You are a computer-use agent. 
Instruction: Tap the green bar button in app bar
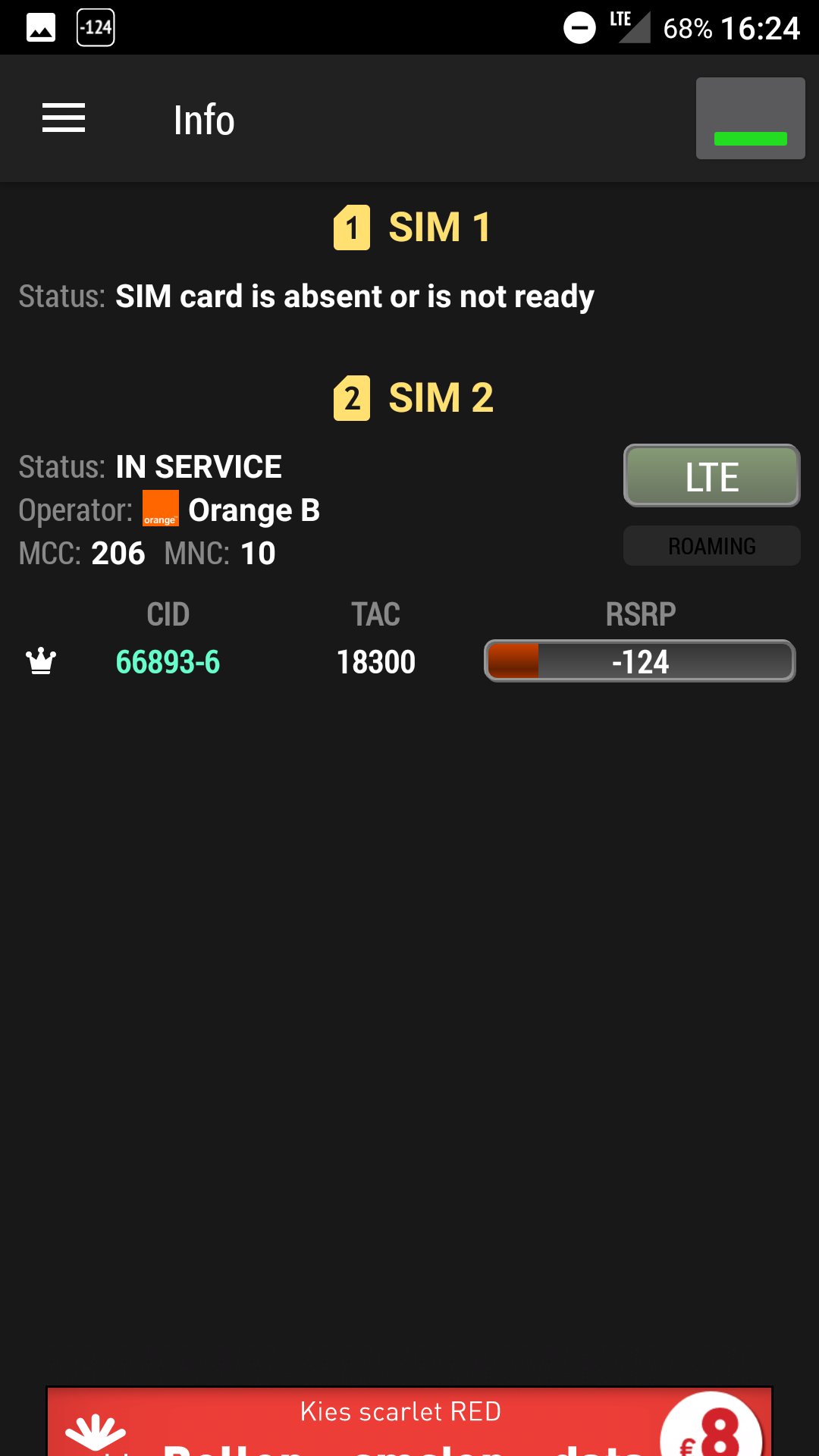pos(750,119)
